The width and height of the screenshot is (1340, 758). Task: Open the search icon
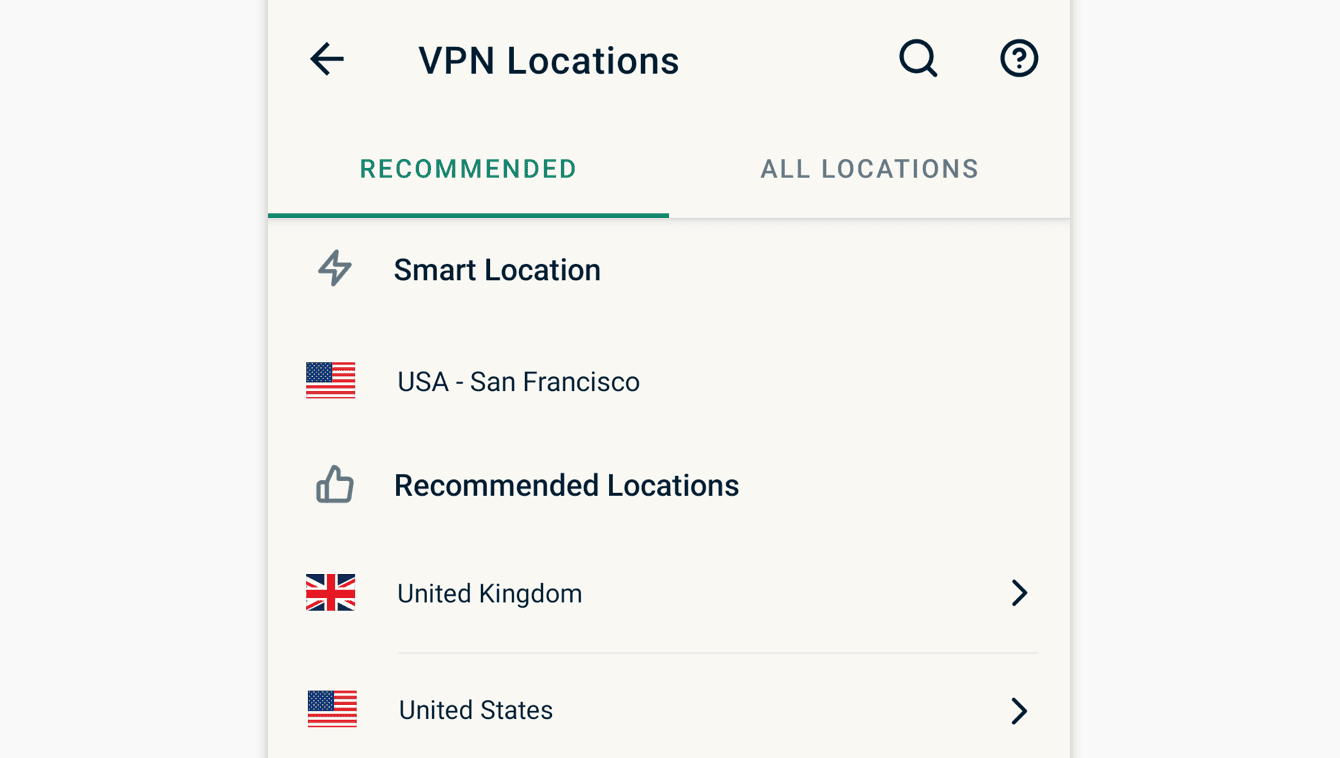pyautogui.click(x=918, y=59)
